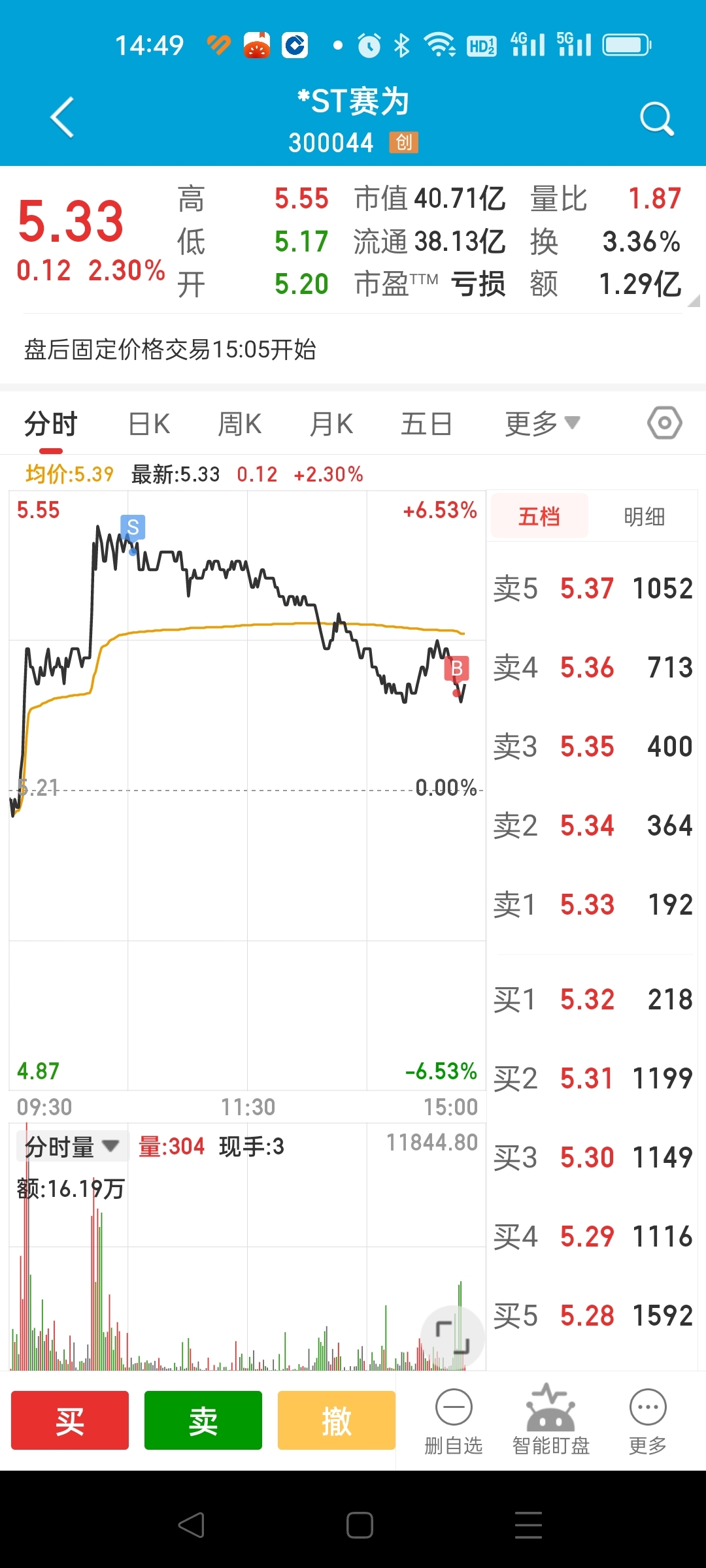Image resolution: width=706 pixels, height=1568 pixels.
Task: Tap the green 卖 sell button
Action: coord(203,1420)
